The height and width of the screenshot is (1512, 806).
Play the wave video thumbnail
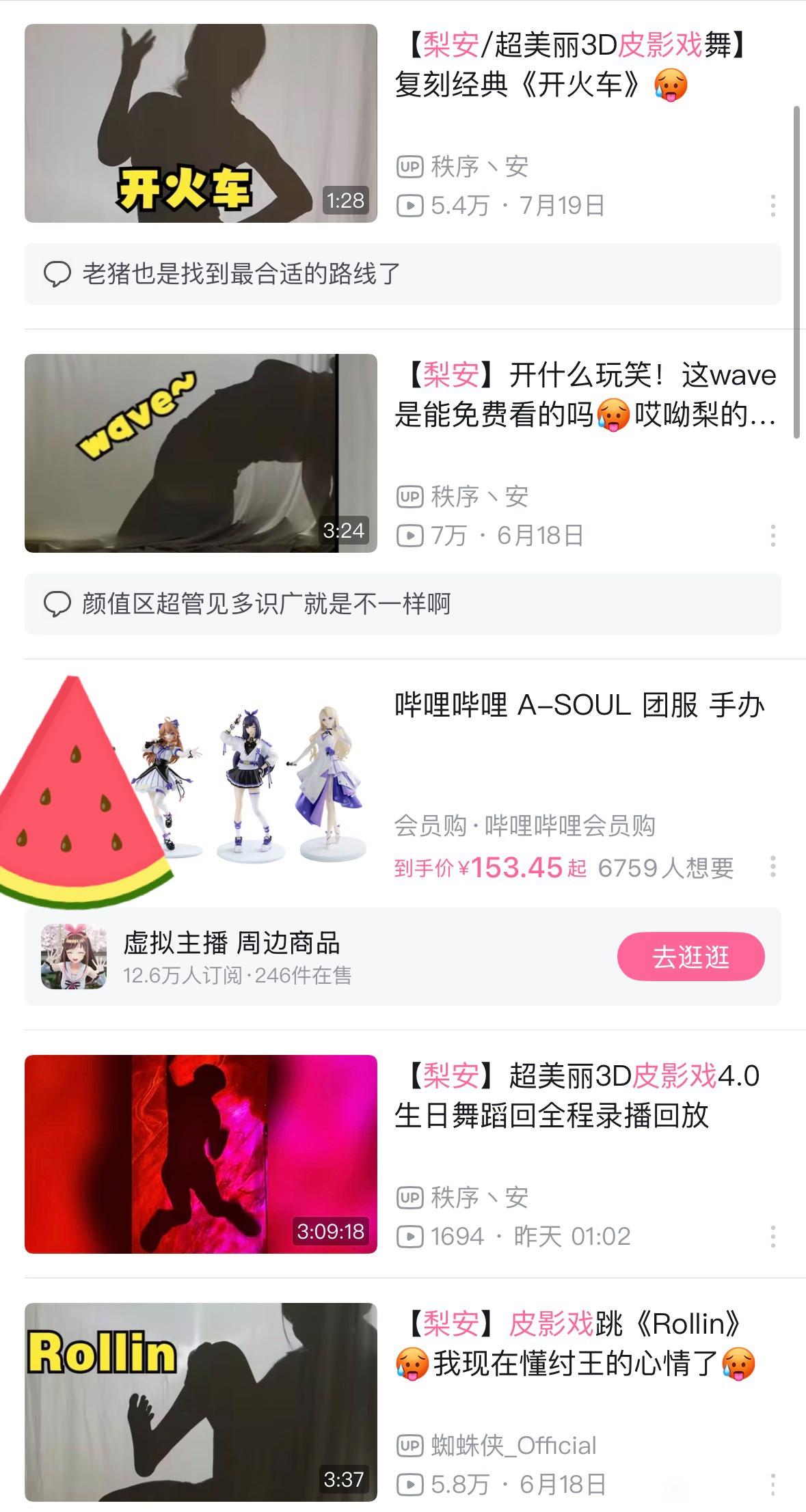[x=200, y=453]
